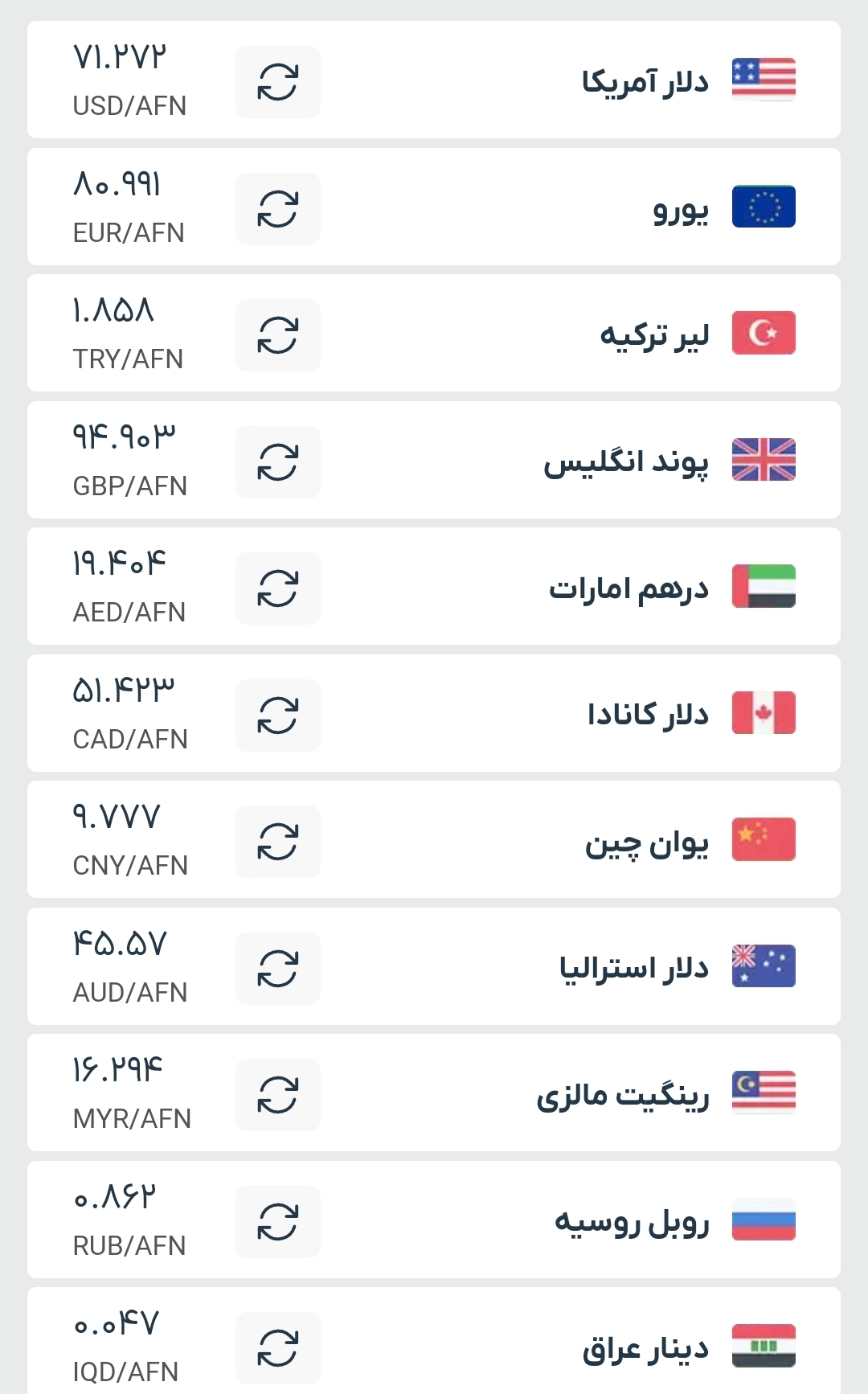Refresh the GBP/AFN rate
This screenshot has height=1394, width=868.
click(x=278, y=462)
